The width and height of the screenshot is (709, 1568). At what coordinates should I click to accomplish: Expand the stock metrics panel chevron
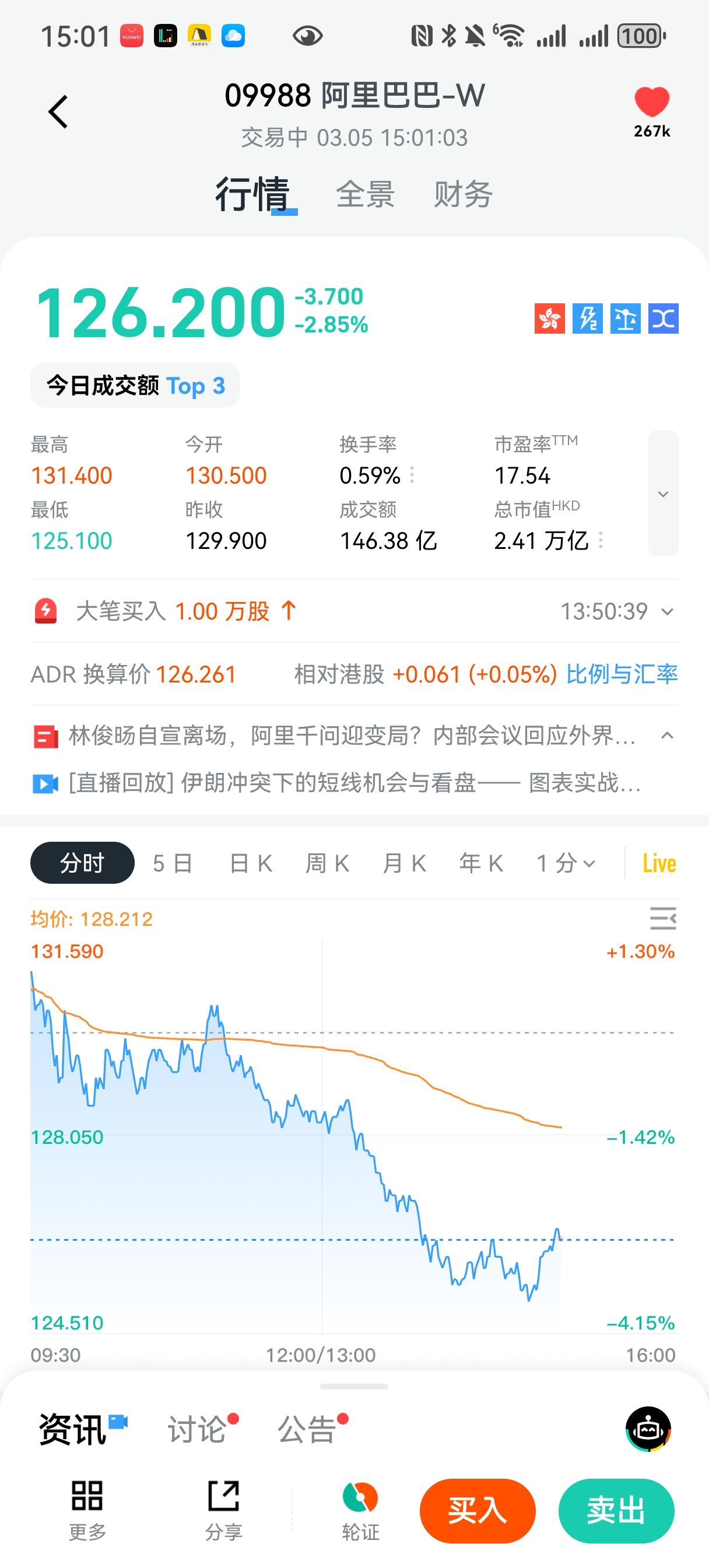pyautogui.click(x=663, y=494)
